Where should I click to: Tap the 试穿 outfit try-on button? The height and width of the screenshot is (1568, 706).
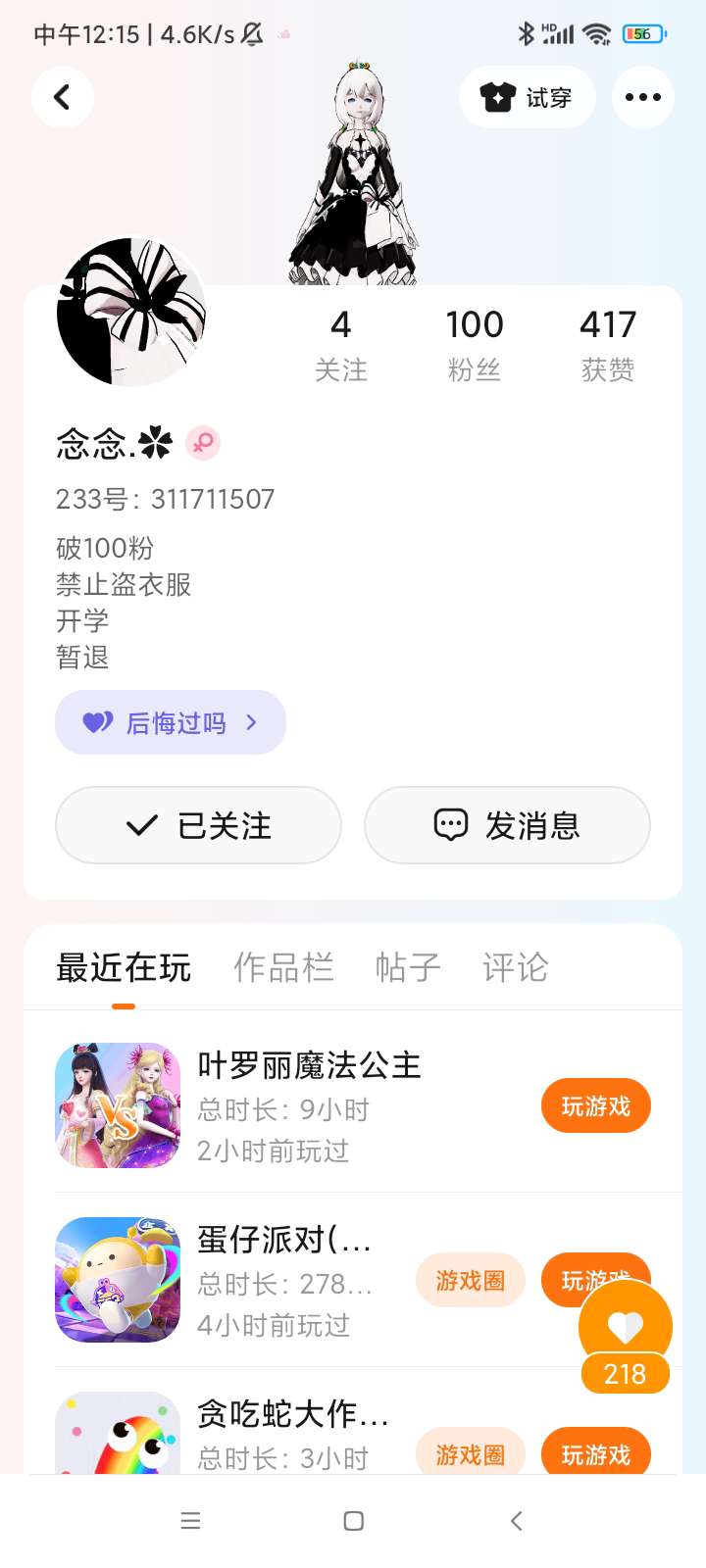pyautogui.click(x=527, y=97)
